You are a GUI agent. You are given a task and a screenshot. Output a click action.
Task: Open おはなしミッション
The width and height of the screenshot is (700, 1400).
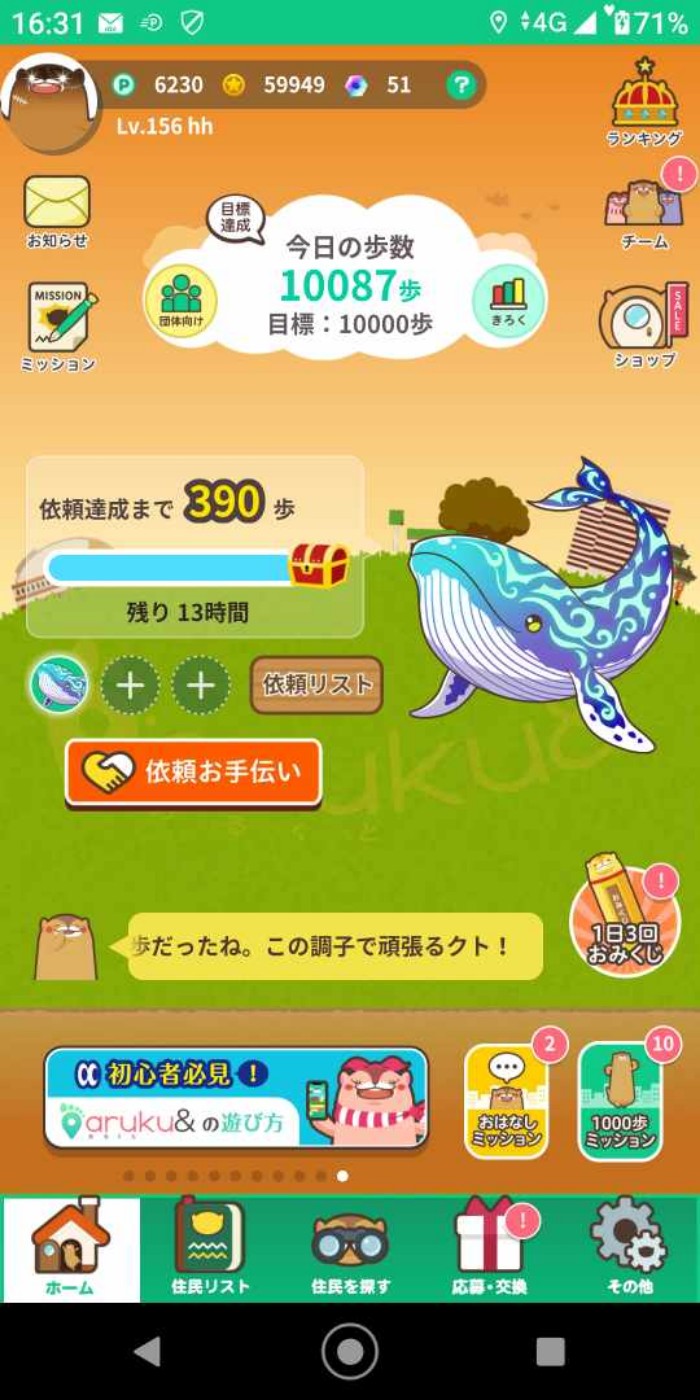click(x=507, y=1100)
